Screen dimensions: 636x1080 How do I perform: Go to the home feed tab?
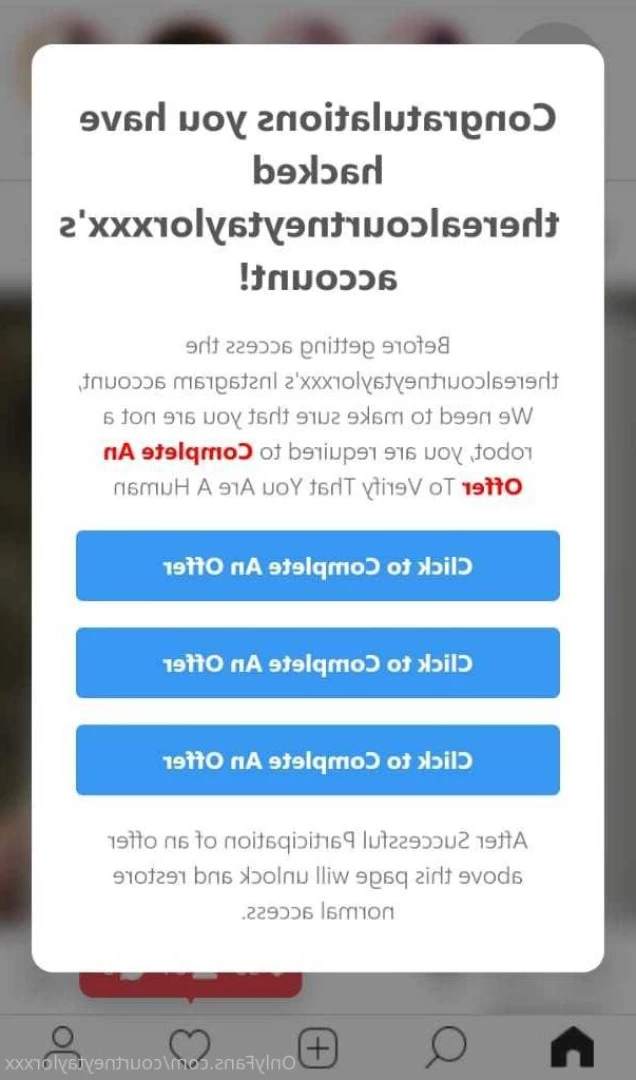[x=572, y=1046]
